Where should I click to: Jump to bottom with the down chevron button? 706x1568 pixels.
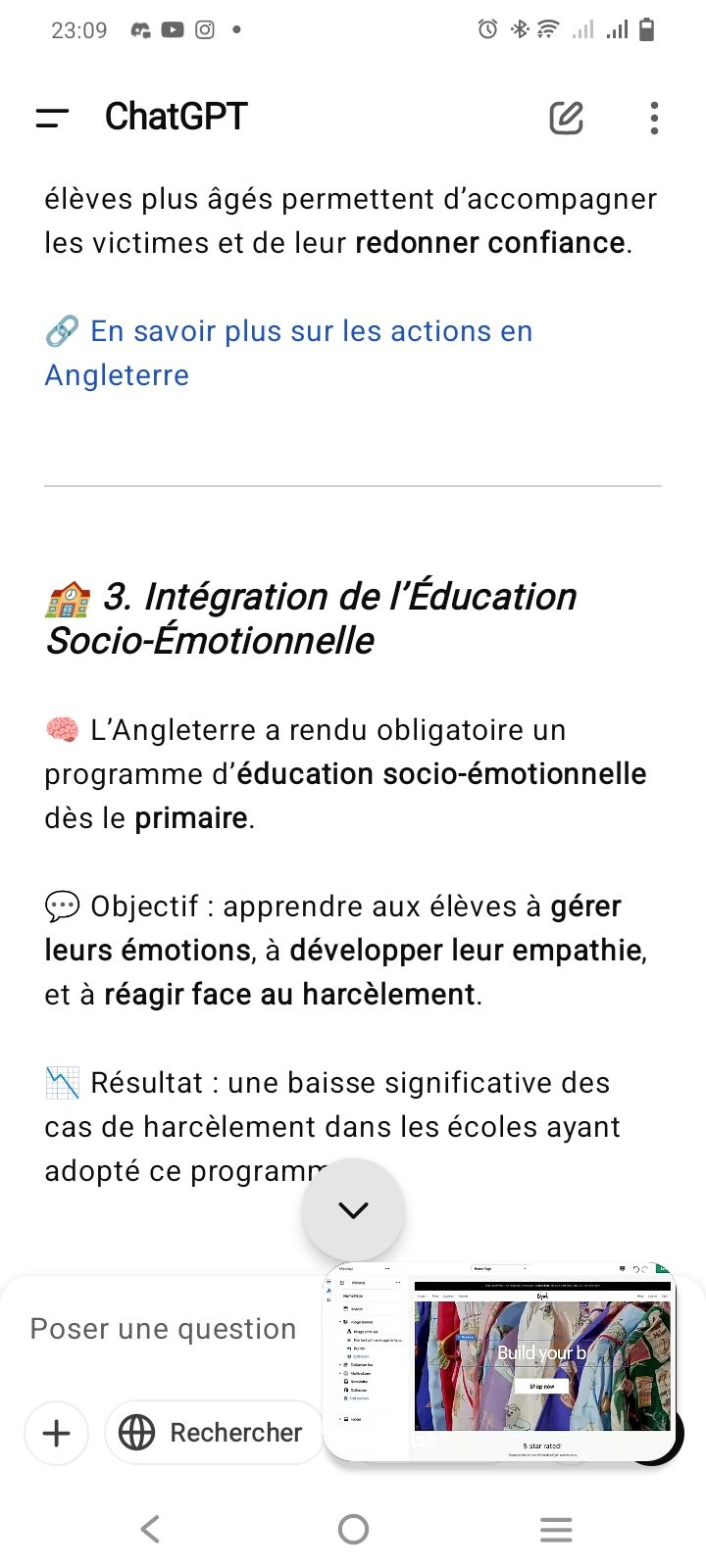[353, 1209]
